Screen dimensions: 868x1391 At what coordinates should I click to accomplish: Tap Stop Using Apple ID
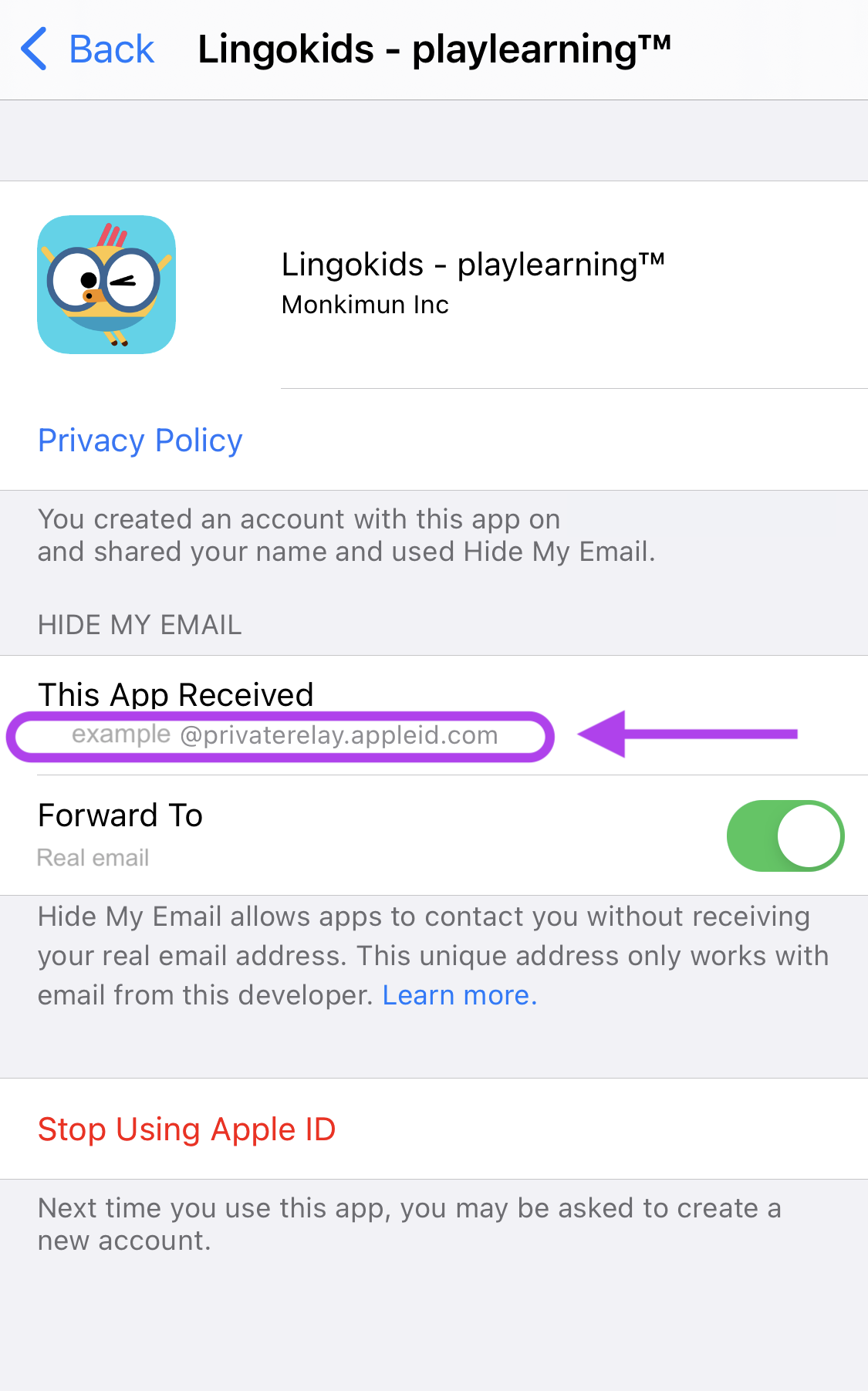click(187, 1129)
